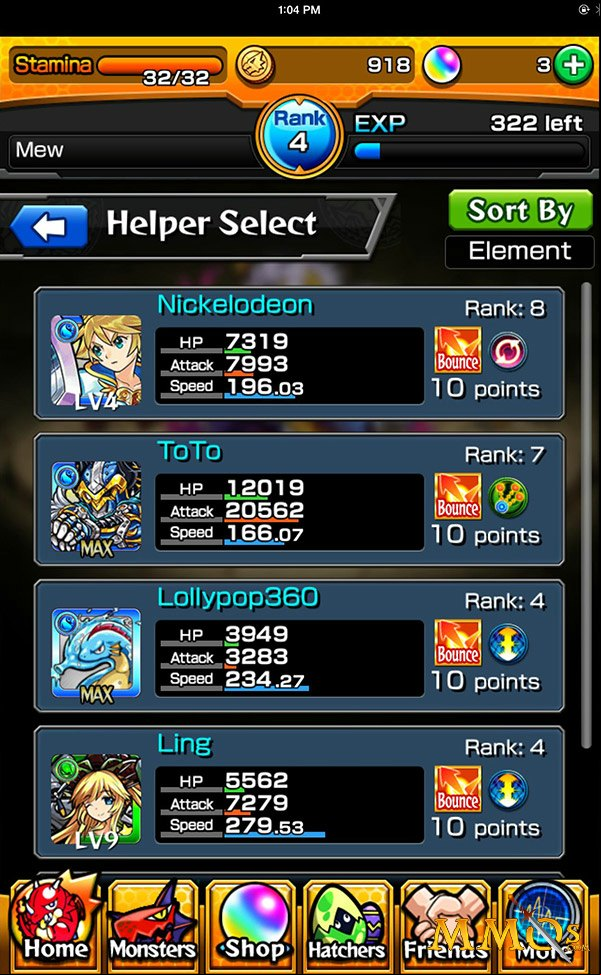Open the Friends tab
The height and width of the screenshot is (975, 601).
[446, 924]
